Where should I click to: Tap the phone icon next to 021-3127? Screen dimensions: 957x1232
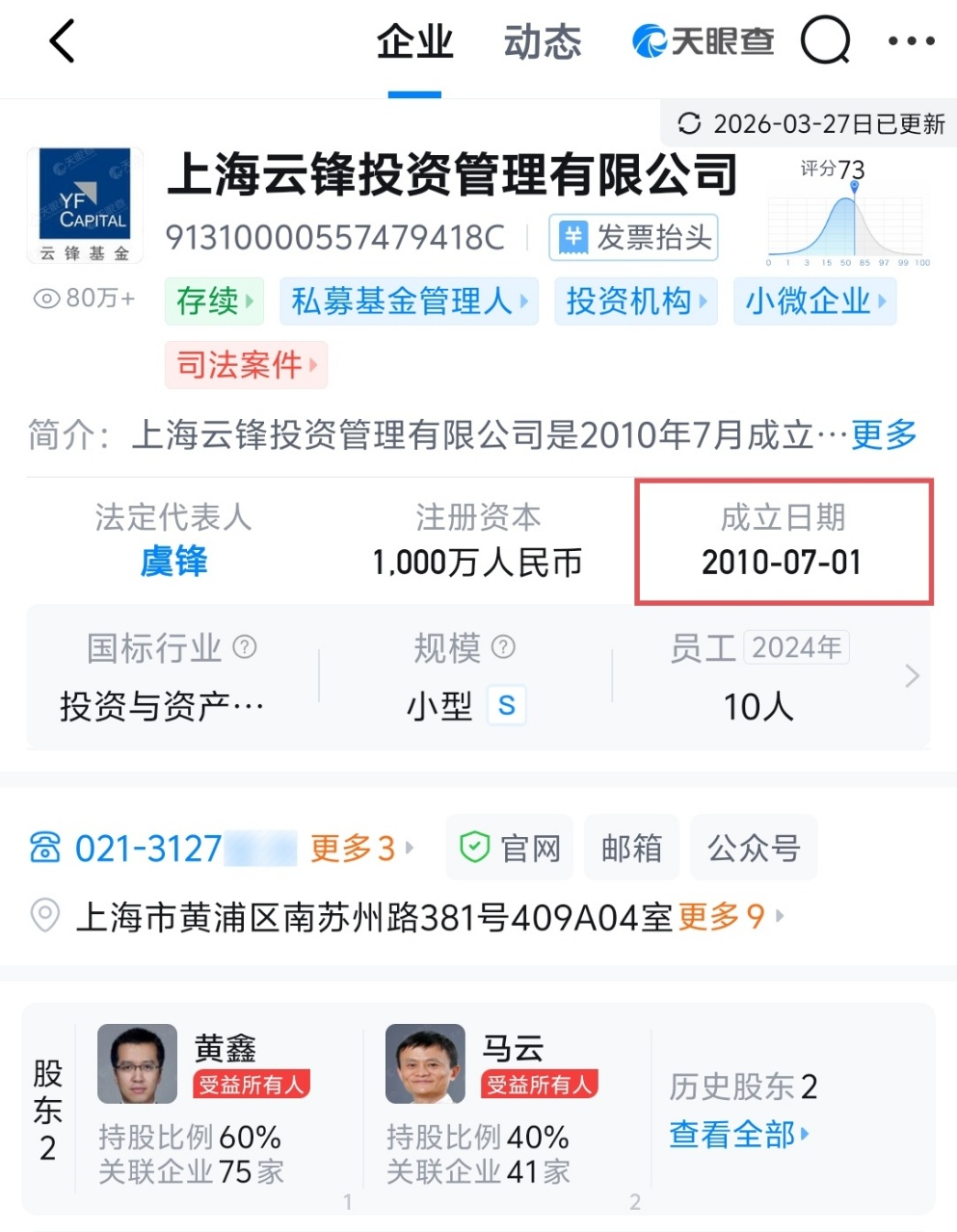pyautogui.click(x=44, y=848)
